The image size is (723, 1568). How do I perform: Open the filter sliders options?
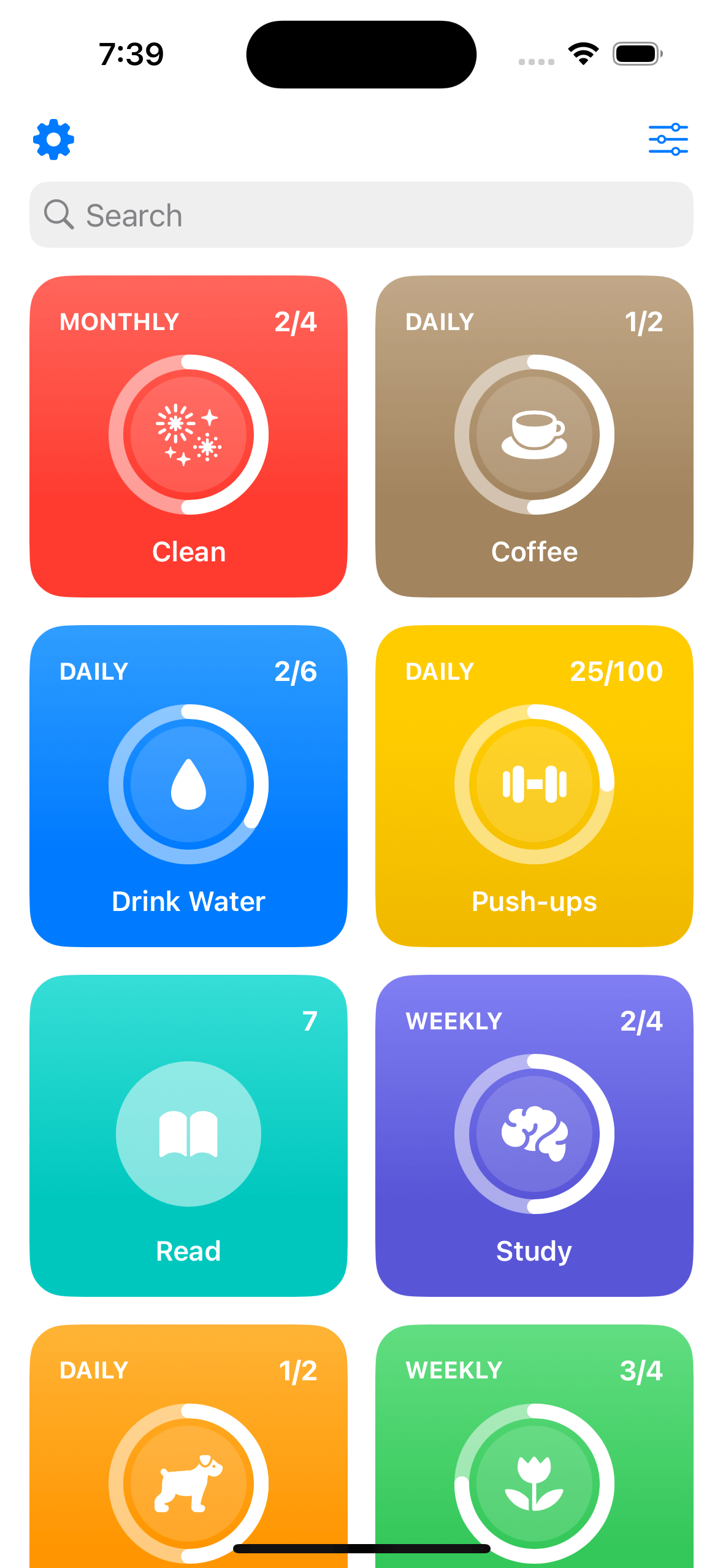pyautogui.click(x=668, y=139)
